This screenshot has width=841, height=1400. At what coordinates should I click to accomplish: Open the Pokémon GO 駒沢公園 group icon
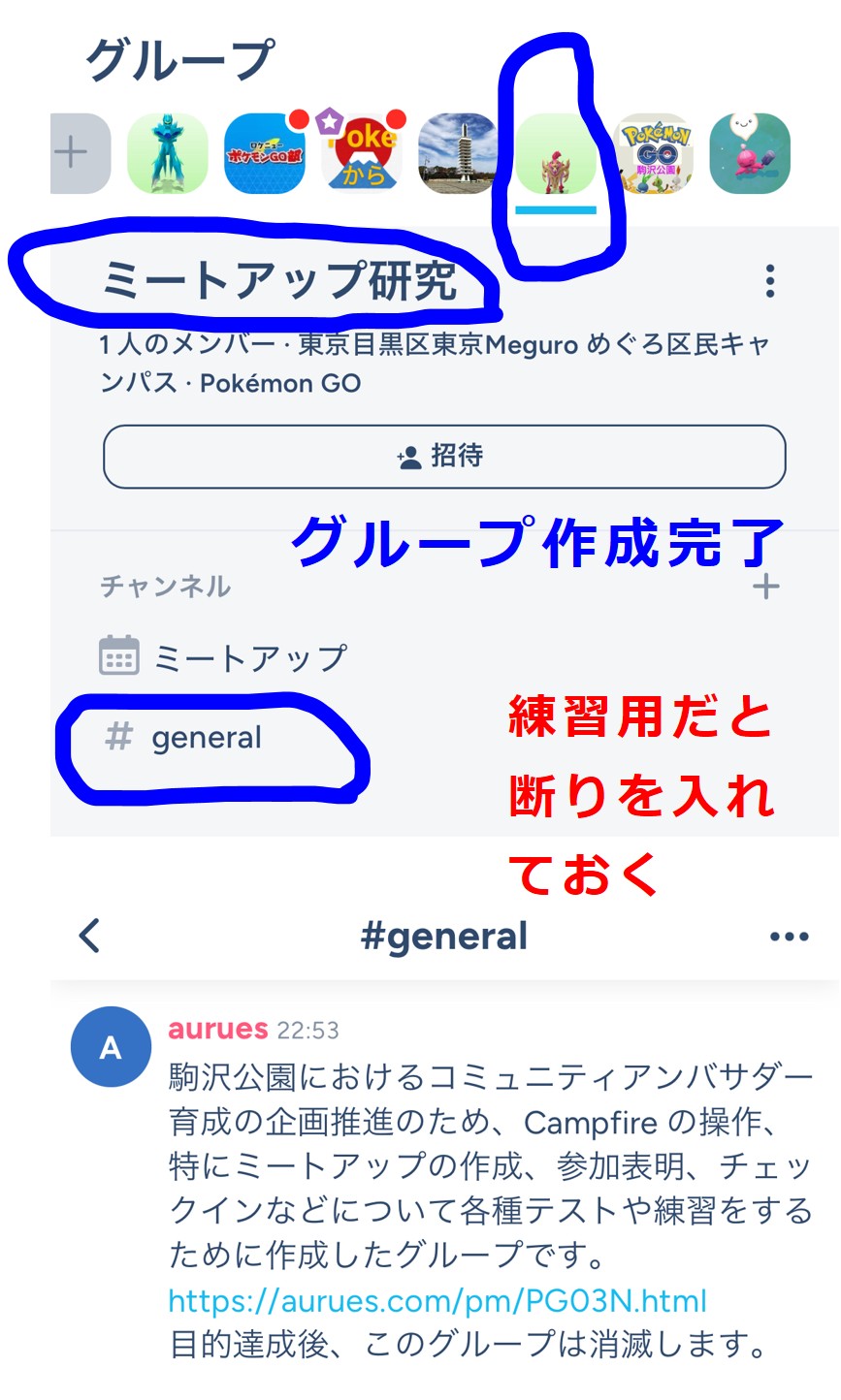[655, 154]
